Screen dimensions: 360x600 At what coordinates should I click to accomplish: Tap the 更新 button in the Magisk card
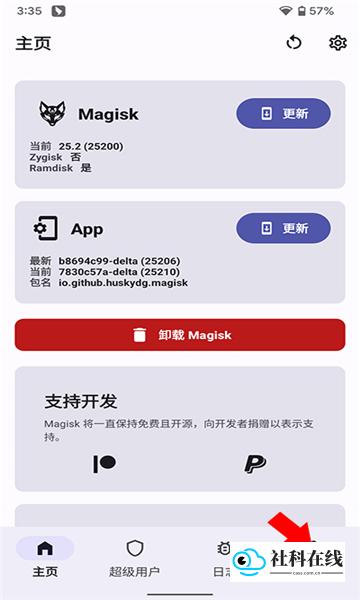pyautogui.click(x=283, y=113)
